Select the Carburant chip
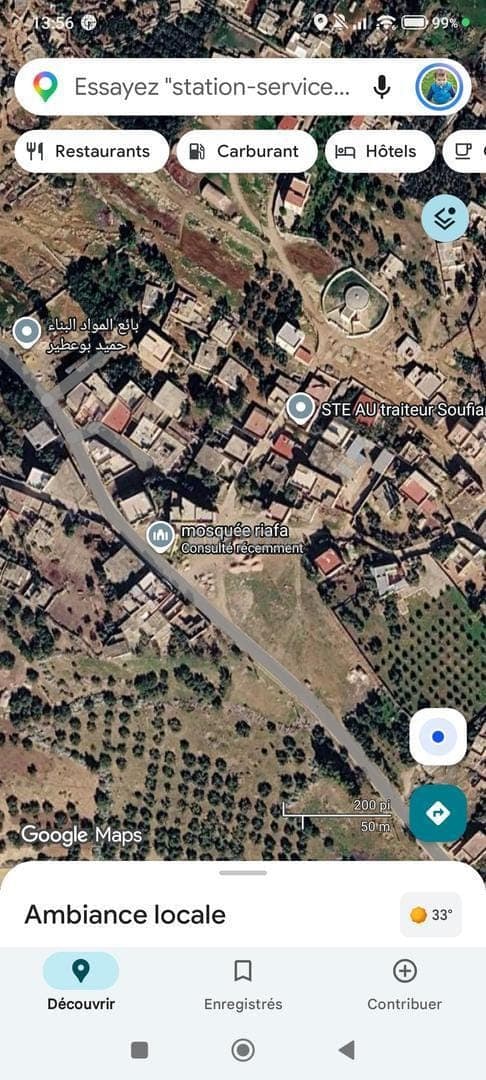 246,152
